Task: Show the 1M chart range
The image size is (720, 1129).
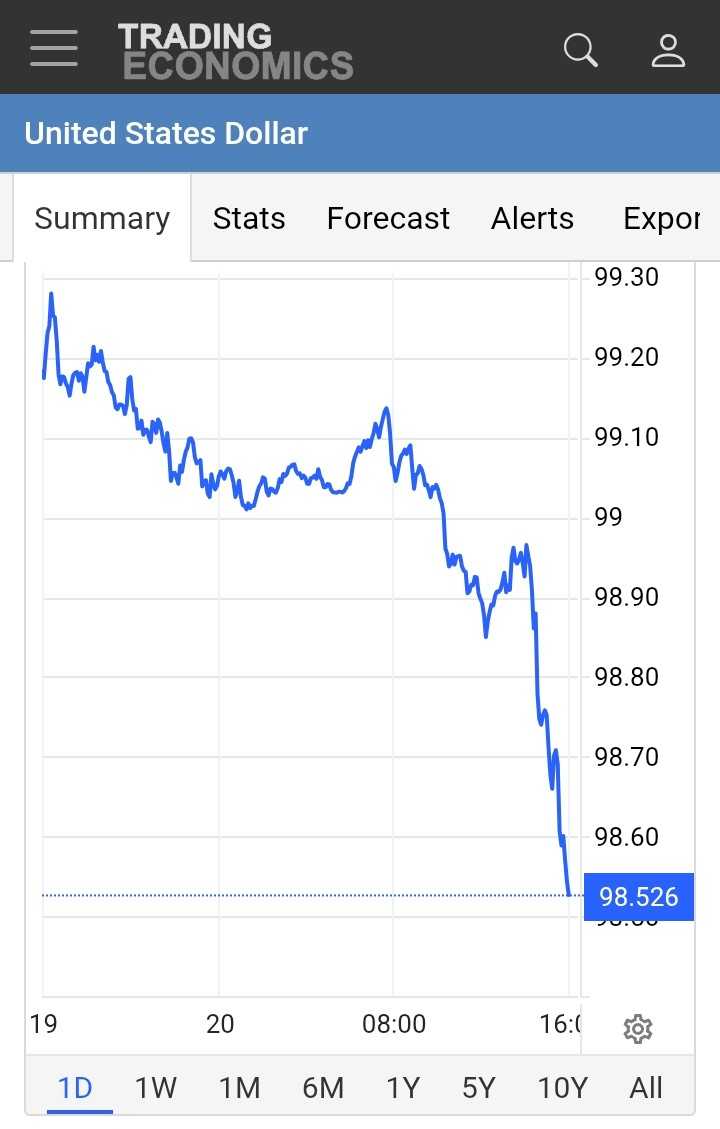Action: click(x=239, y=1087)
